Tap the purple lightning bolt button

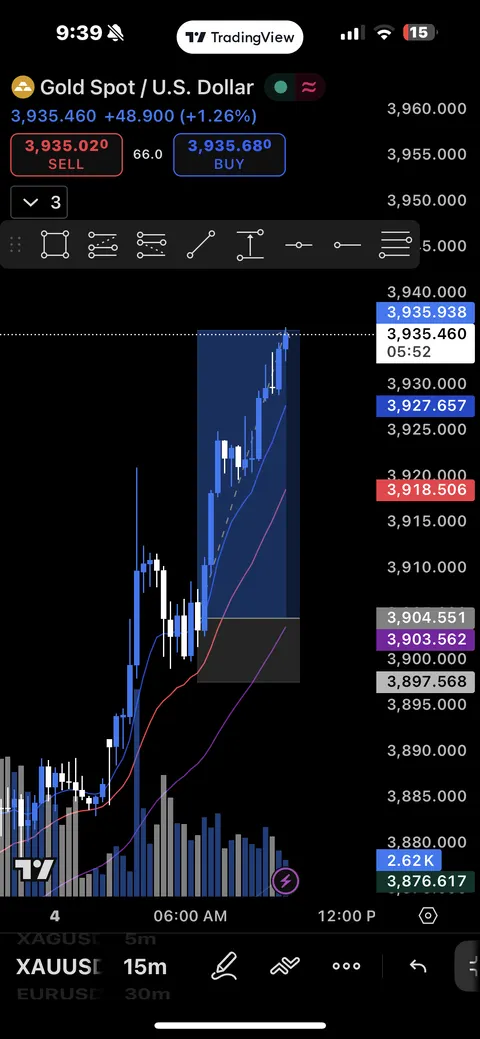click(x=286, y=881)
